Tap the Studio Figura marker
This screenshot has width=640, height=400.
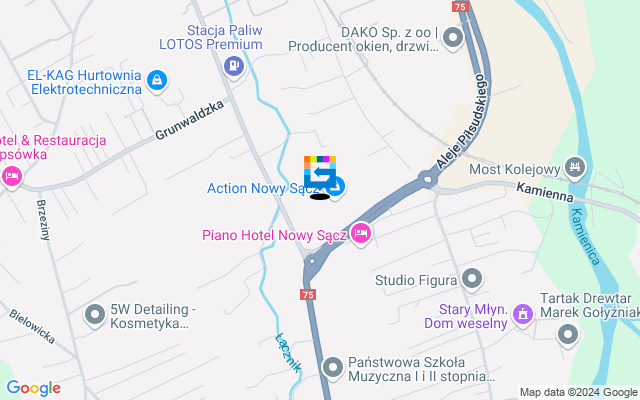472,279
